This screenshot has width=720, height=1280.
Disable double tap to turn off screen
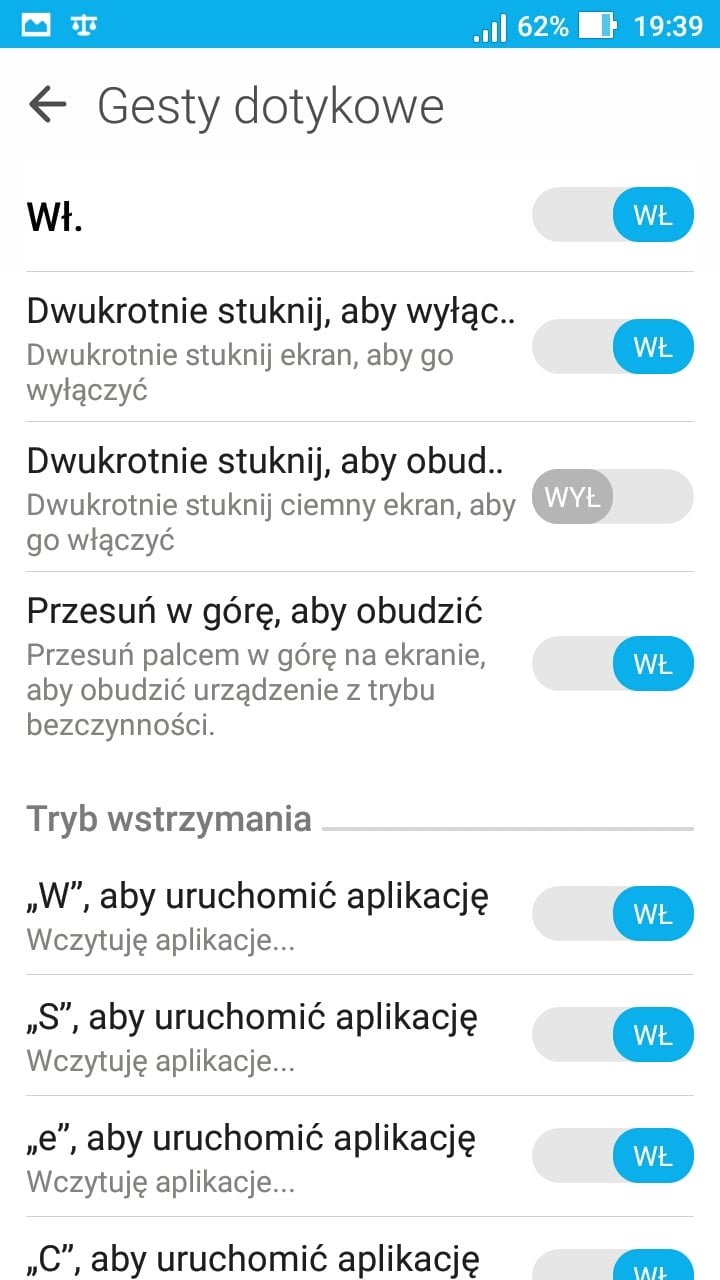pyautogui.click(x=612, y=347)
